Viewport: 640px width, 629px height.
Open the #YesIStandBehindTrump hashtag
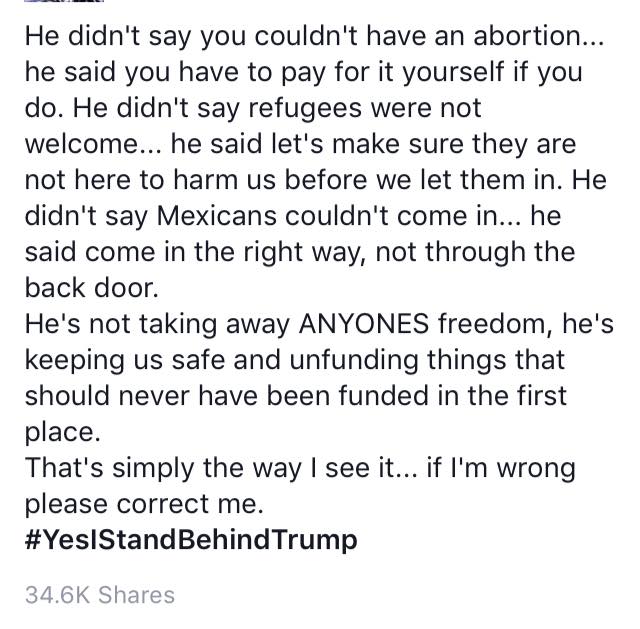point(190,541)
